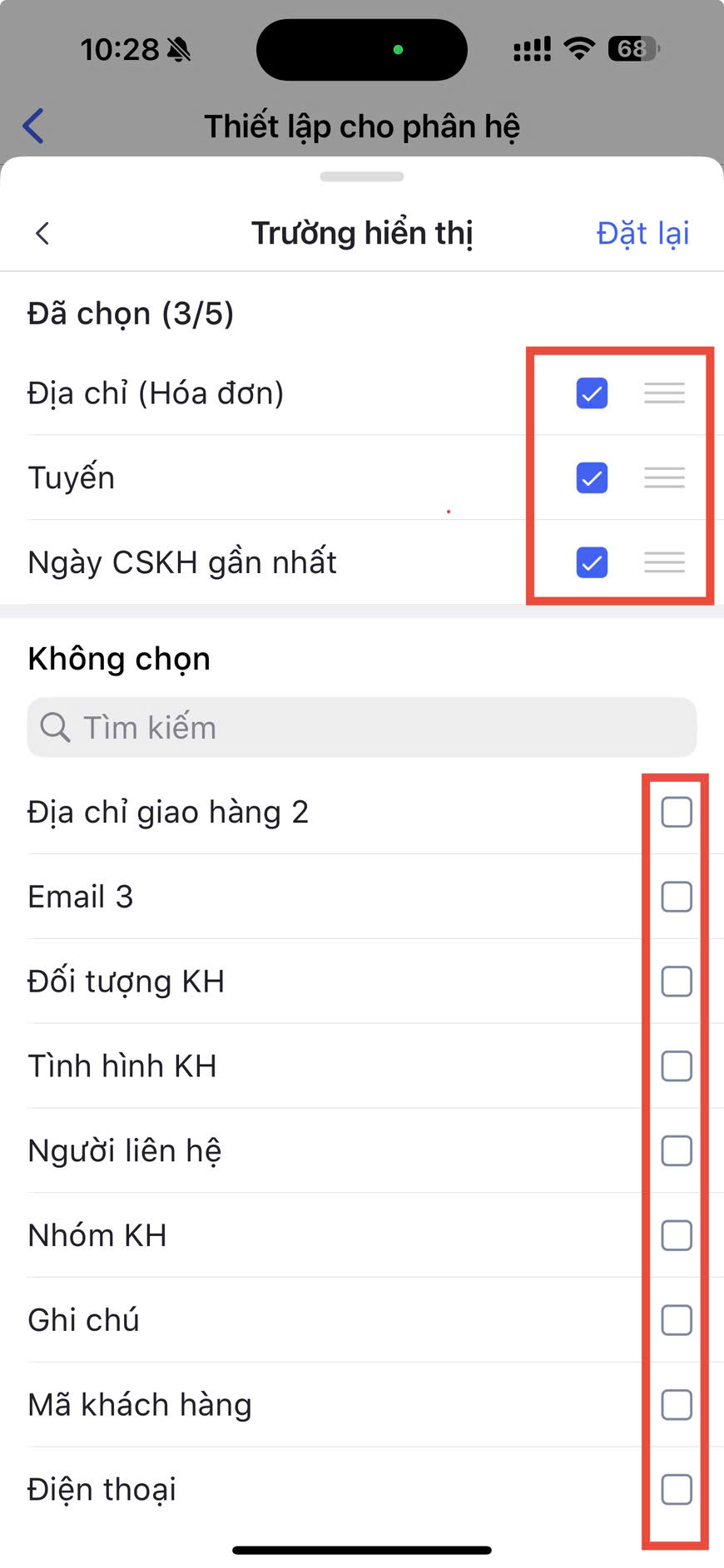Select Địa chỉ giao hàng 2 checkbox
The height and width of the screenshot is (1568, 724).
[676, 812]
